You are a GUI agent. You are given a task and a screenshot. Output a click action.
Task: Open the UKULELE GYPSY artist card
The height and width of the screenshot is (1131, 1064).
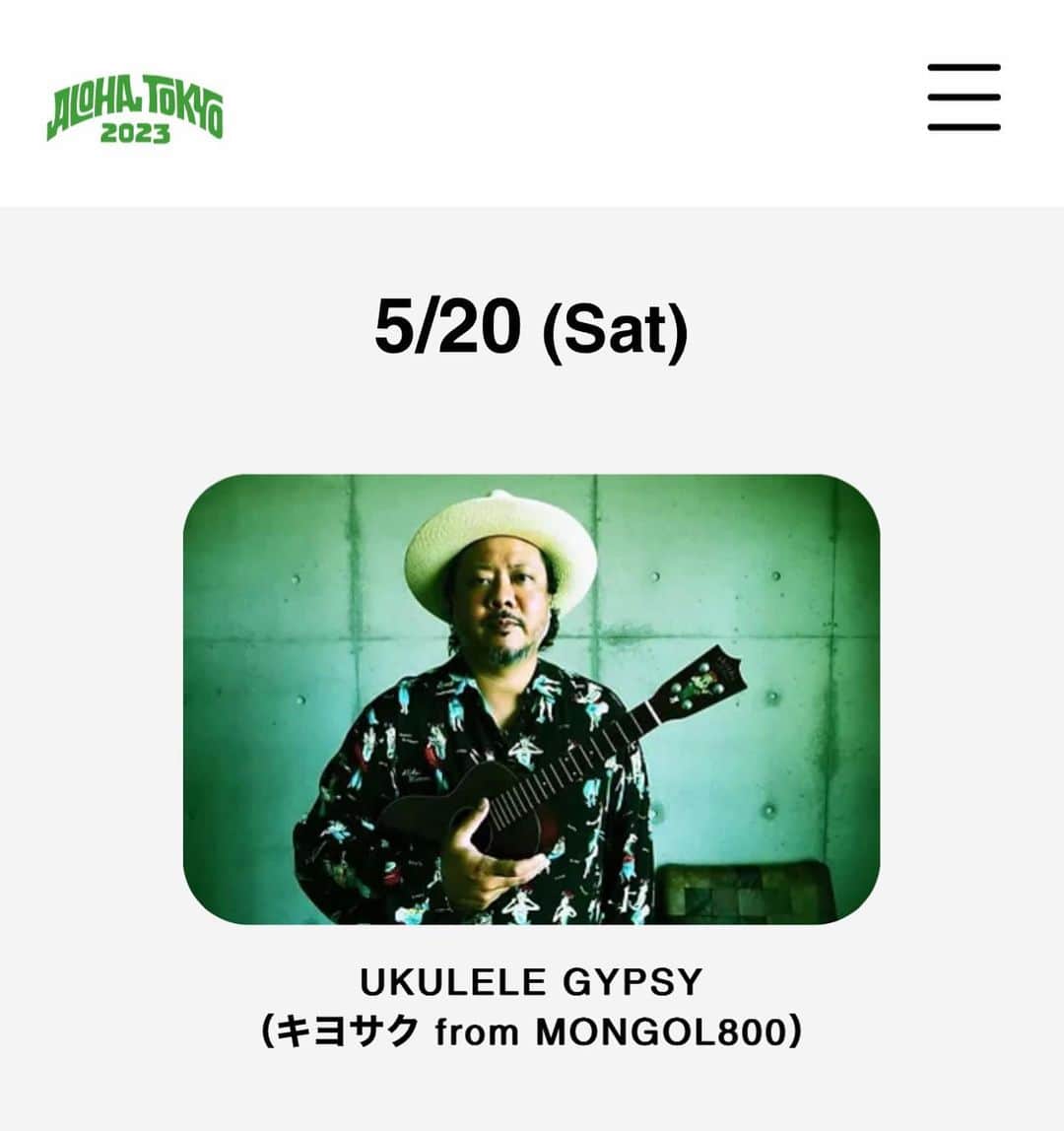tap(531, 699)
